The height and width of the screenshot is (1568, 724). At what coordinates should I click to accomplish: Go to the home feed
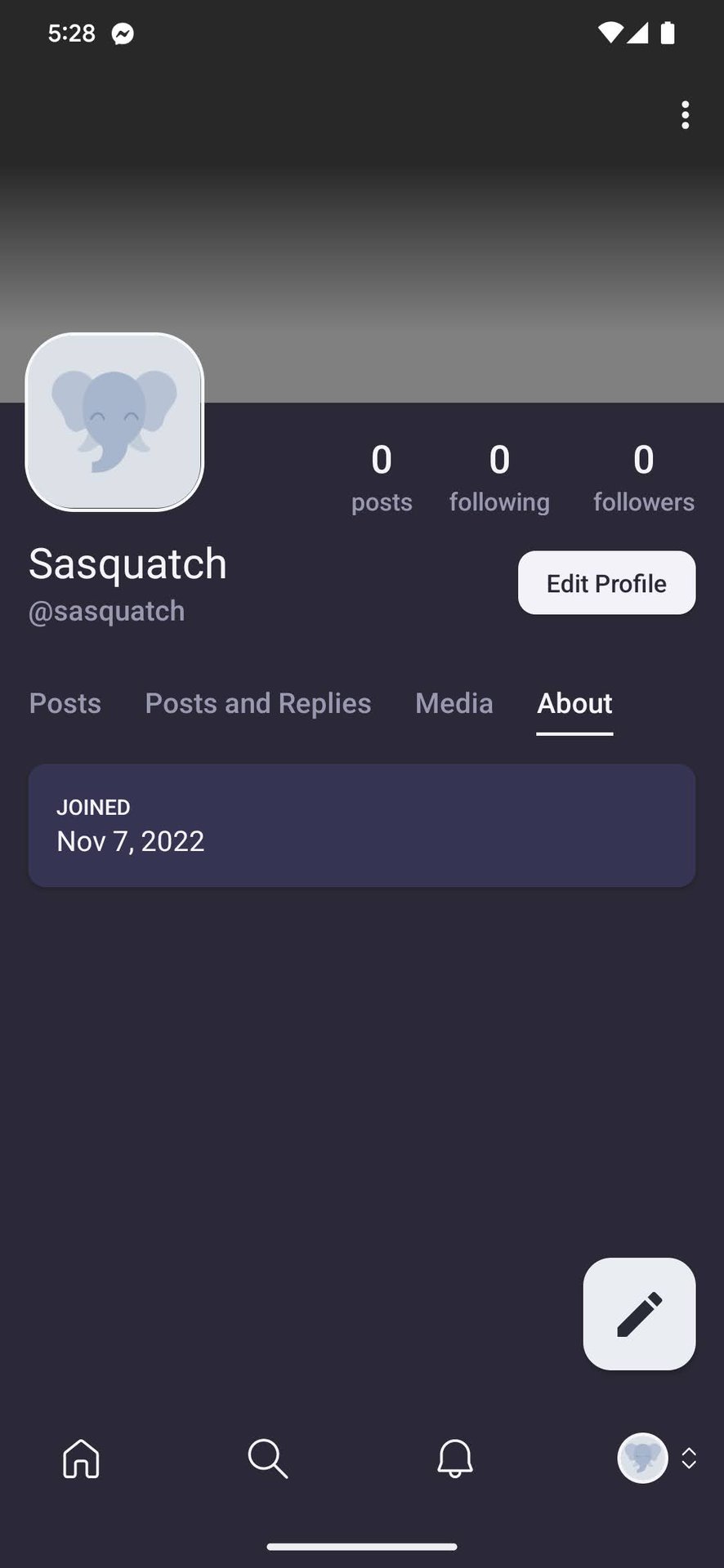(x=81, y=1459)
